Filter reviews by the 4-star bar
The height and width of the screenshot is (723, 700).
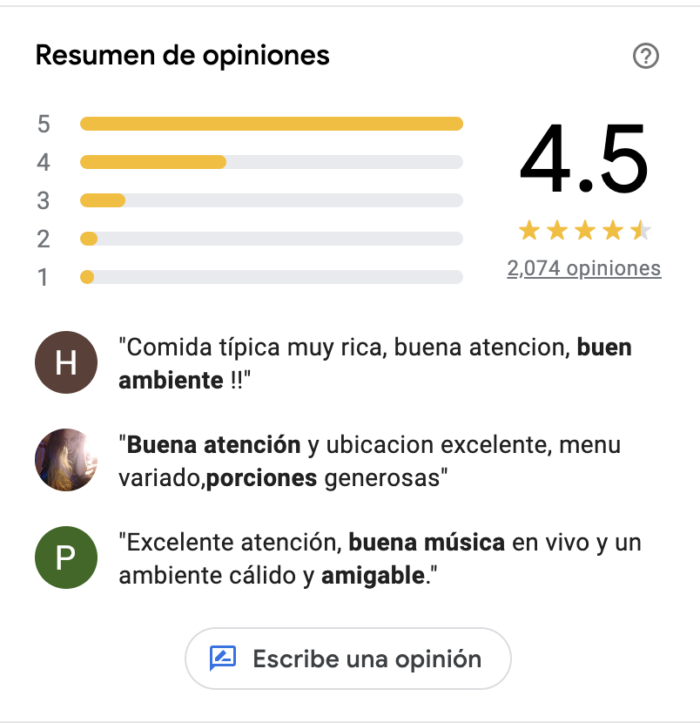pyautogui.click(x=271, y=162)
